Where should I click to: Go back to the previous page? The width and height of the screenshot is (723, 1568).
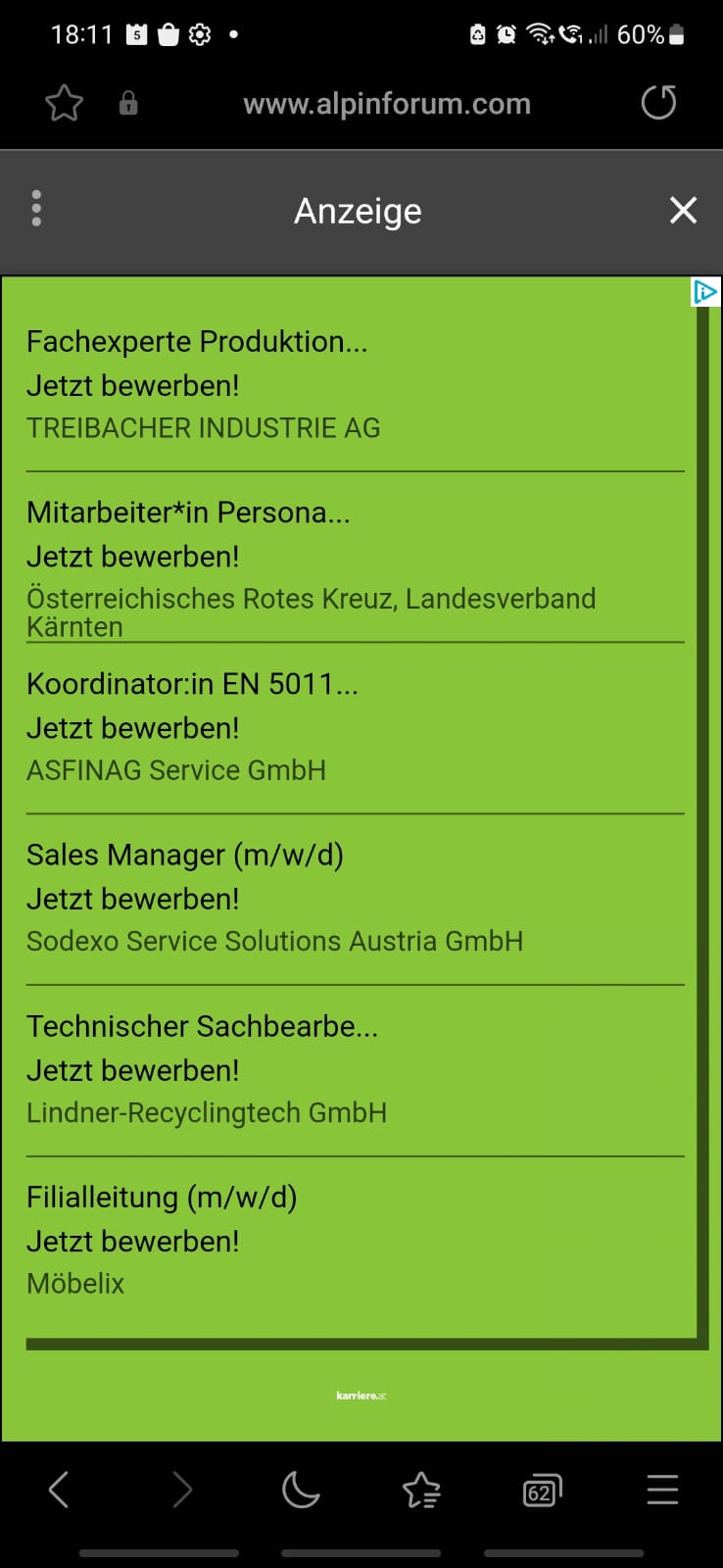pyautogui.click(x=60, y=1490)
